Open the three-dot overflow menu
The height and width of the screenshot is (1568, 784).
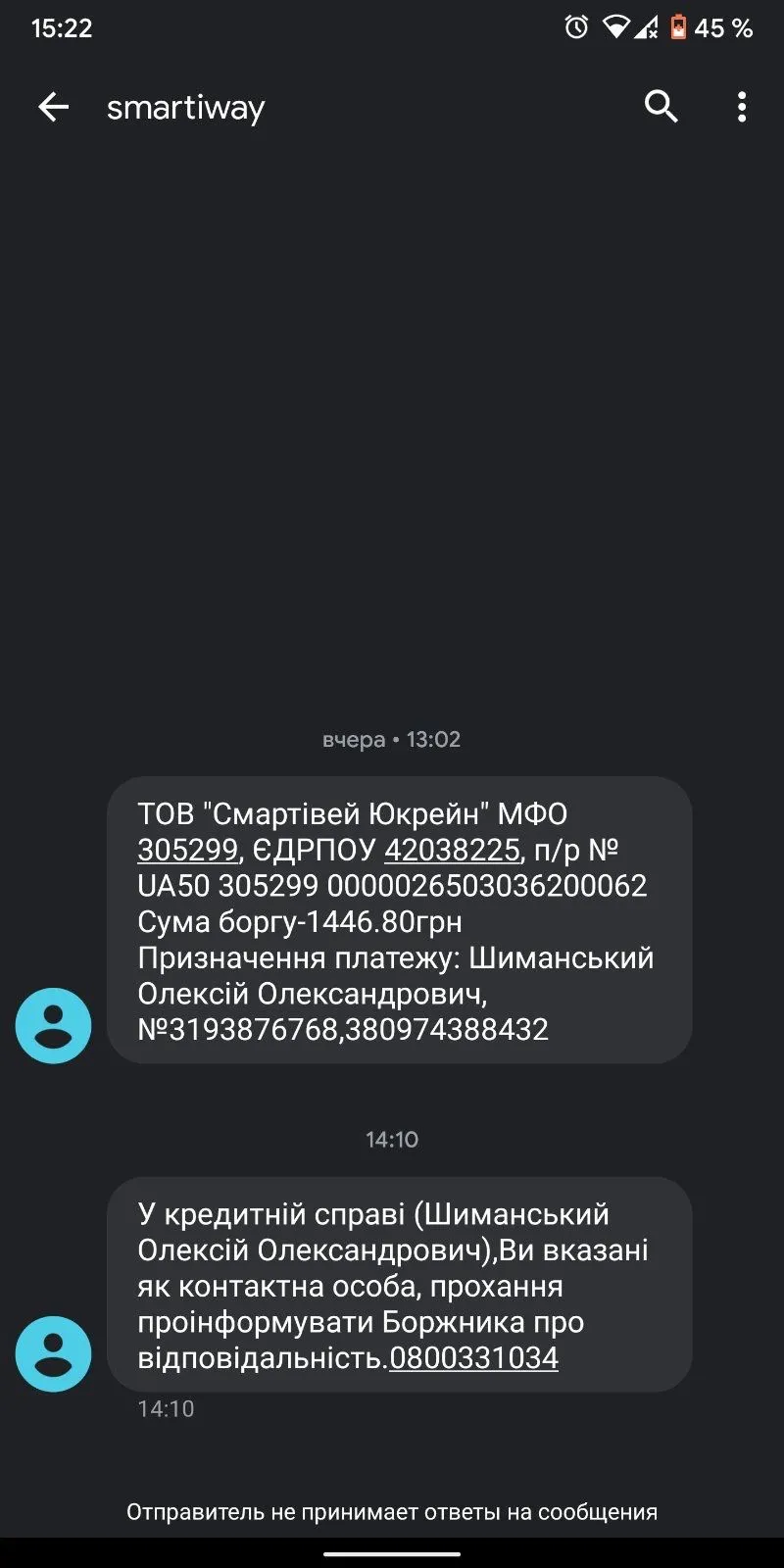(742, 107)
